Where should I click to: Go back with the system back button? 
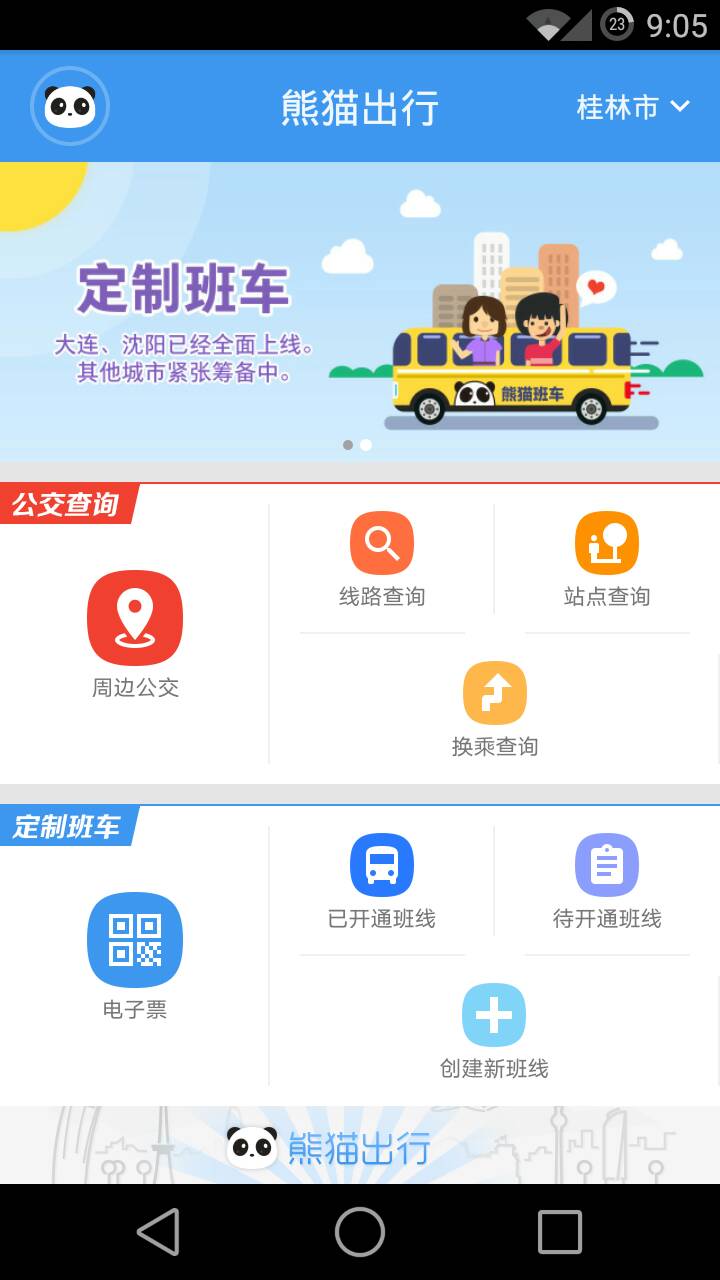[x=159, y=1232]
